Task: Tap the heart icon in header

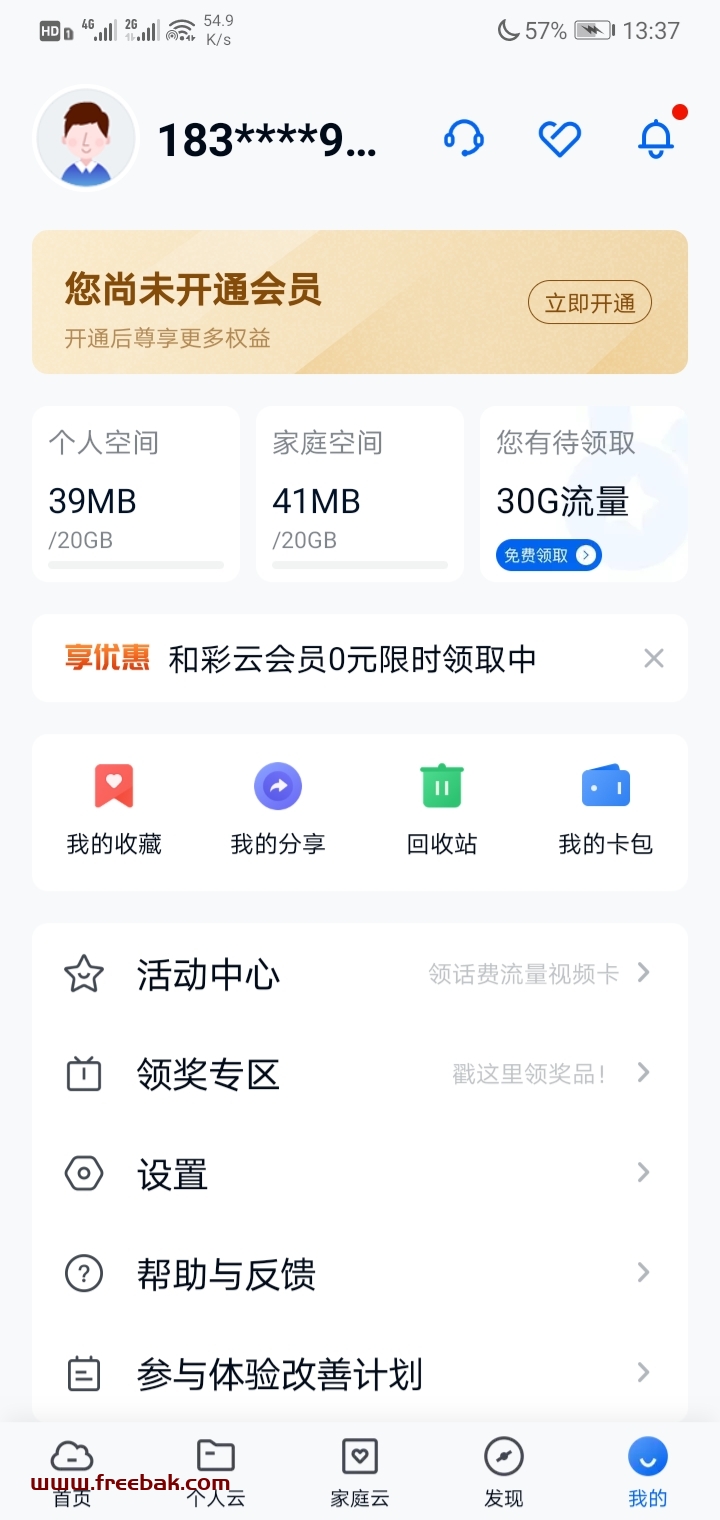Action: point(560,138)
